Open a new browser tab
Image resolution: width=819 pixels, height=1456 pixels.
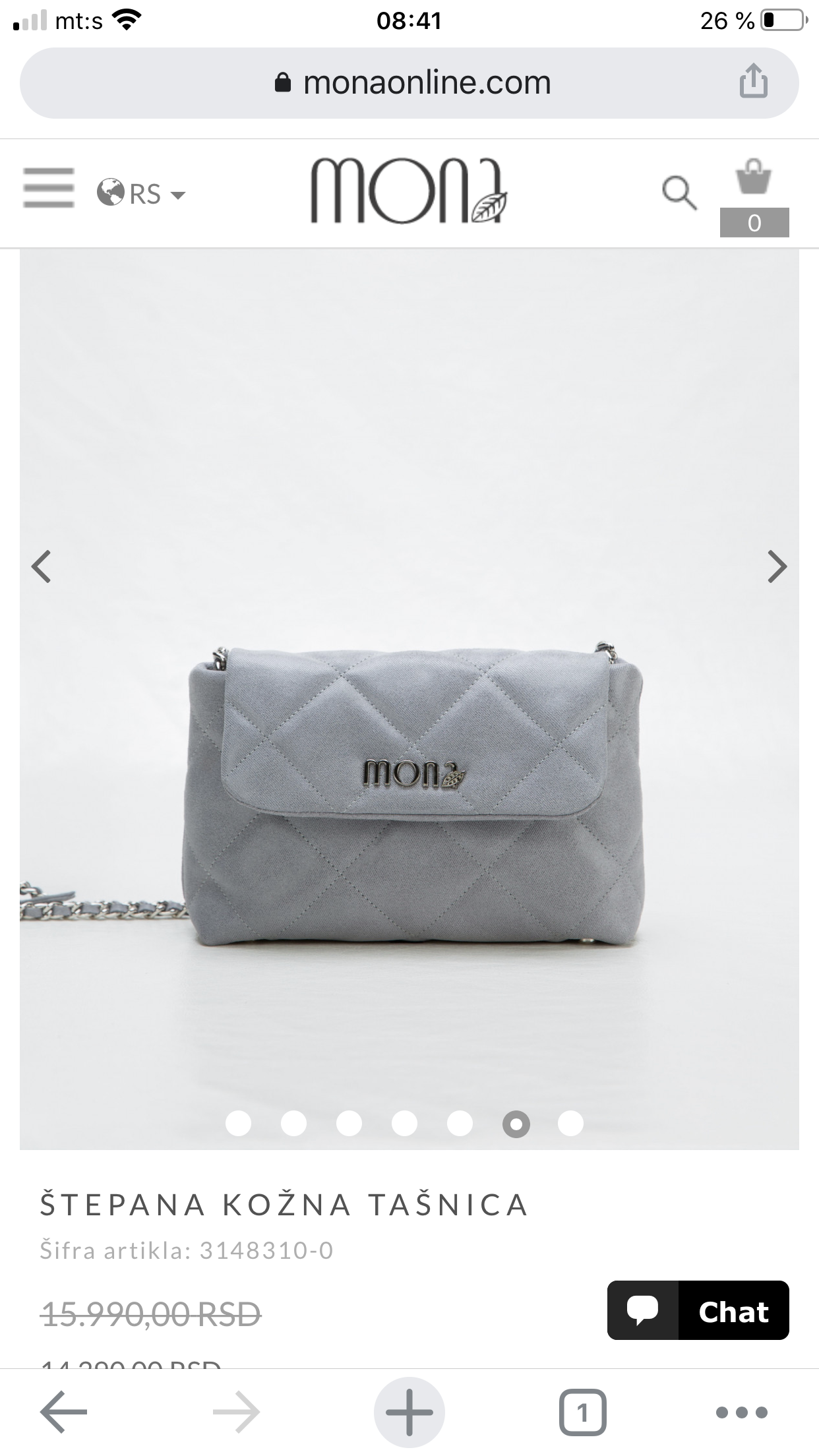point(409,1412)
